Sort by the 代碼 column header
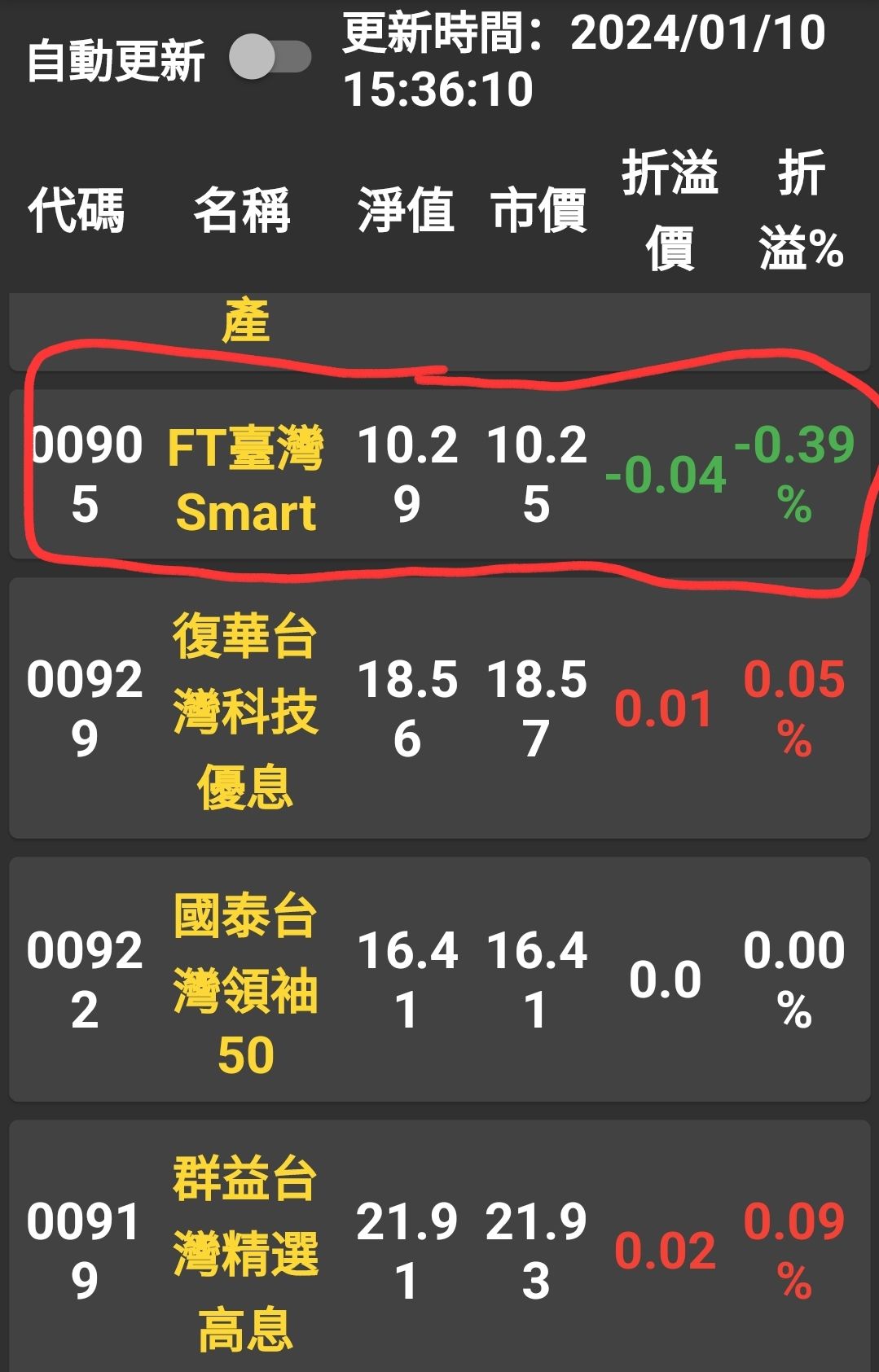Viewport: 879px width, 1372px height. tap(77, 212)
